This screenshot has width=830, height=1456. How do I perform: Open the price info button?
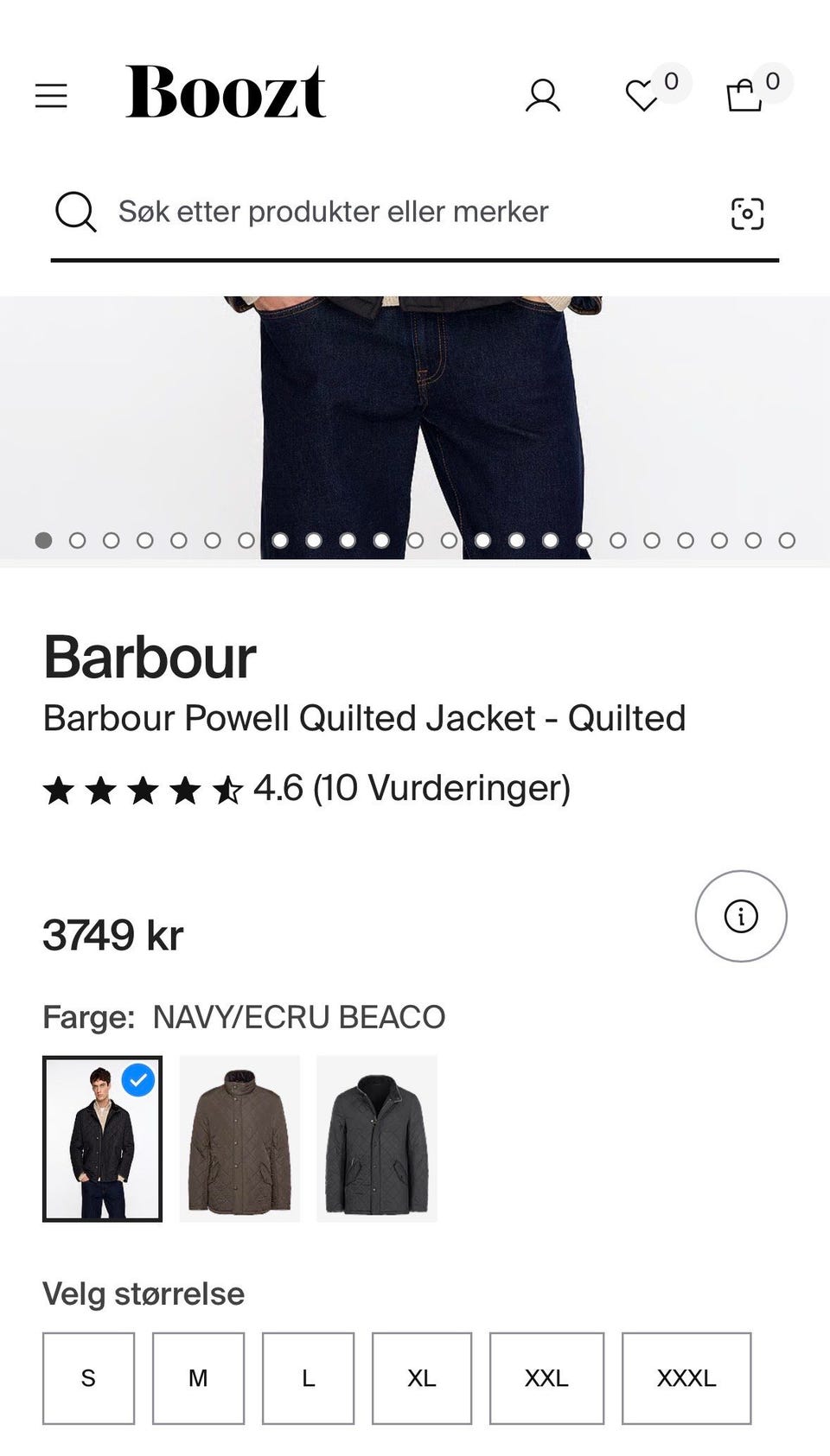click(x=741, y=916)
